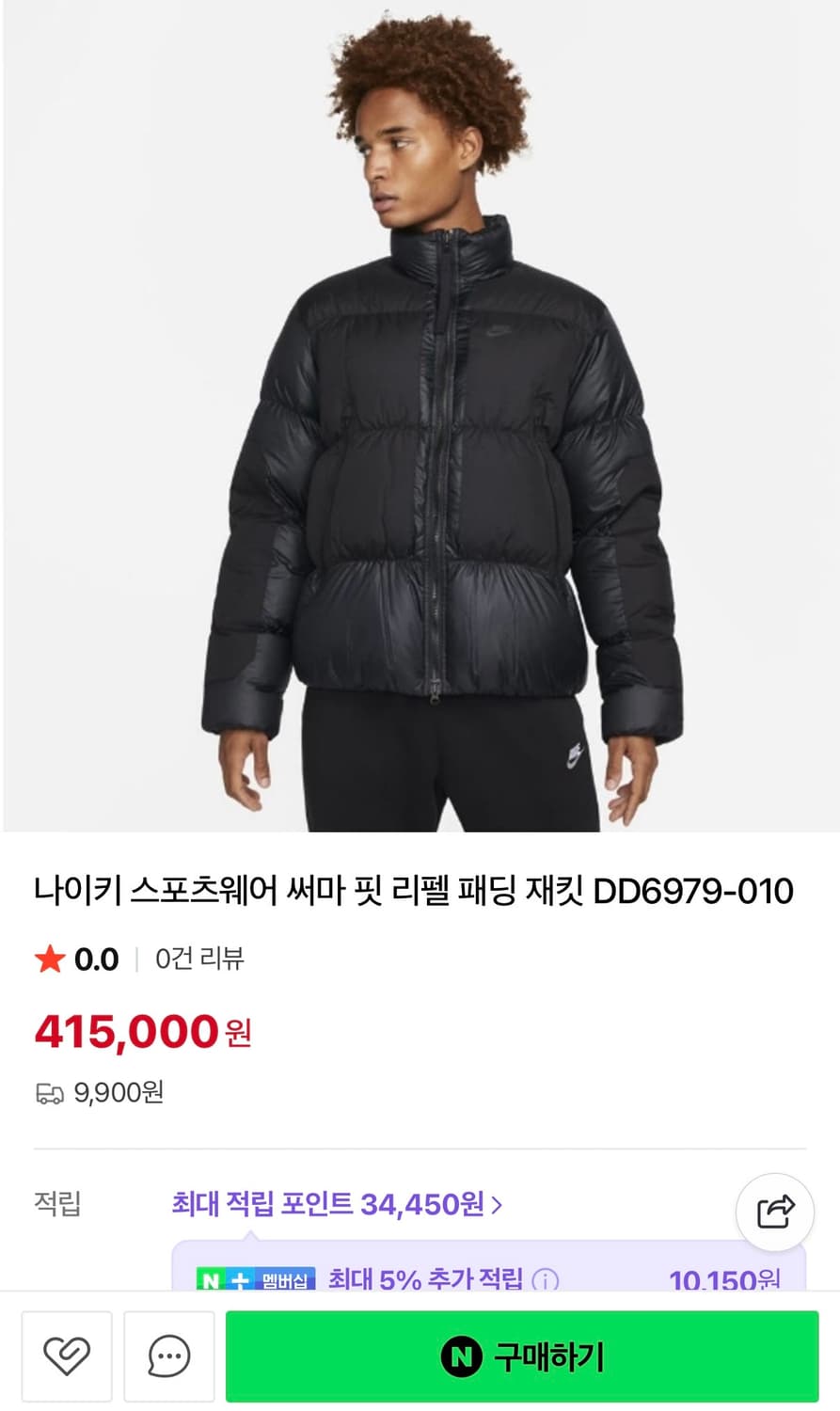Open the chat inquiry icon
Viewport: 840px width, 1411px height.
[x=168, y=1355]
